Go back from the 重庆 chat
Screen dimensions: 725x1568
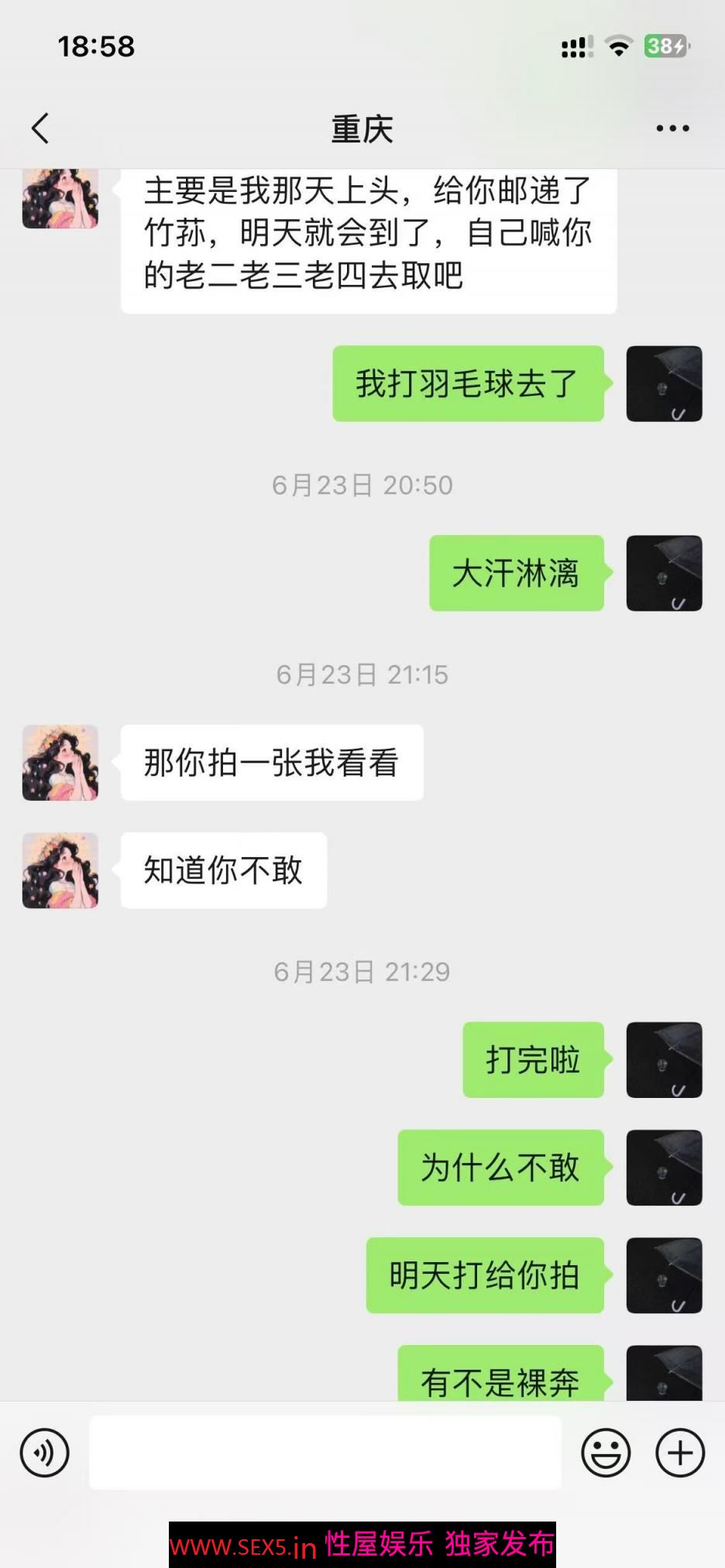(40, 129)
